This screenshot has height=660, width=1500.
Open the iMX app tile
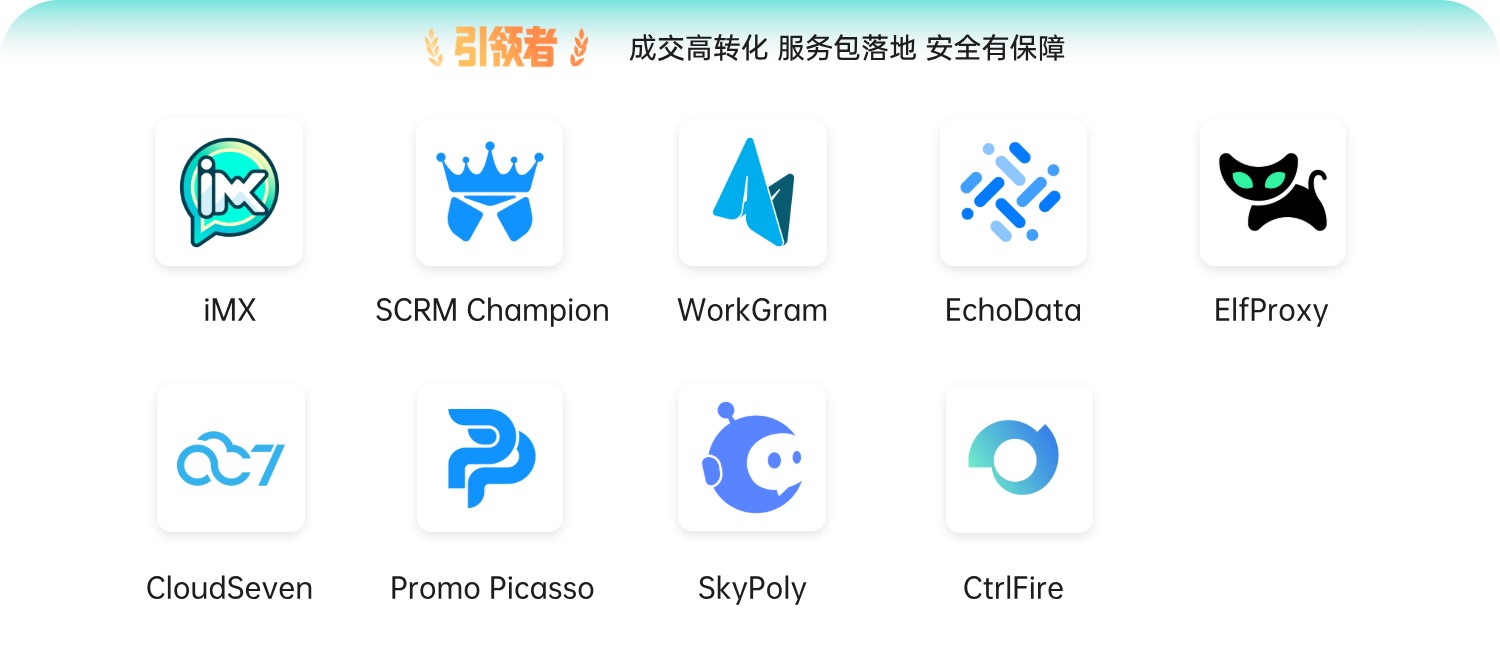(x=229, y=192)
